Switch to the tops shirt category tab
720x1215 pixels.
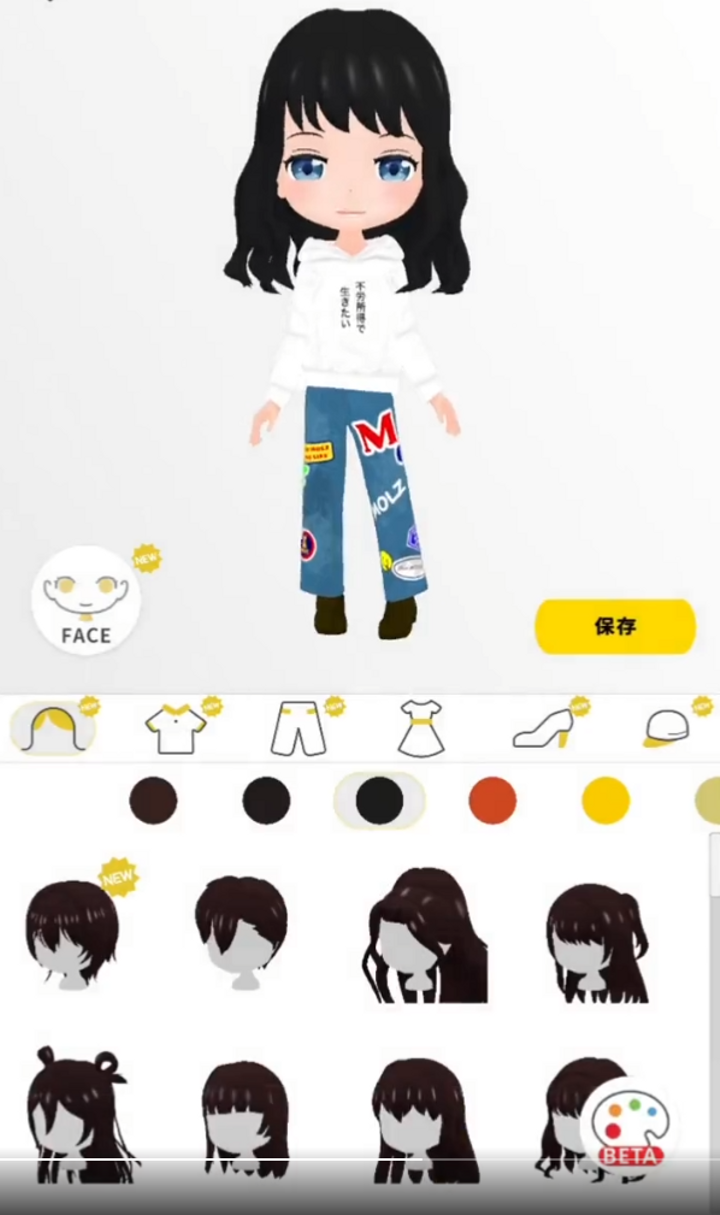(x=176, y=729)
